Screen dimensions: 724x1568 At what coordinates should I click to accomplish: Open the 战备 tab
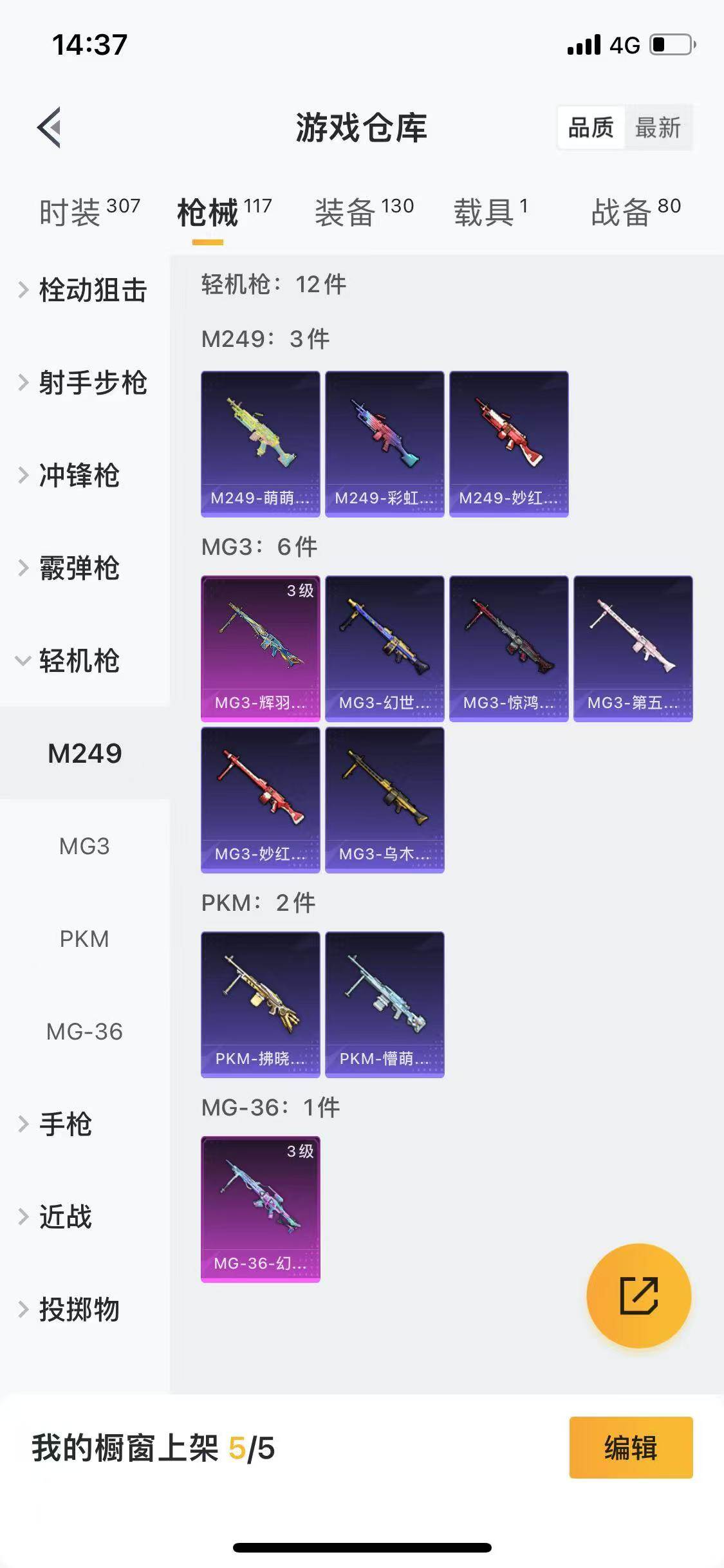635,212
